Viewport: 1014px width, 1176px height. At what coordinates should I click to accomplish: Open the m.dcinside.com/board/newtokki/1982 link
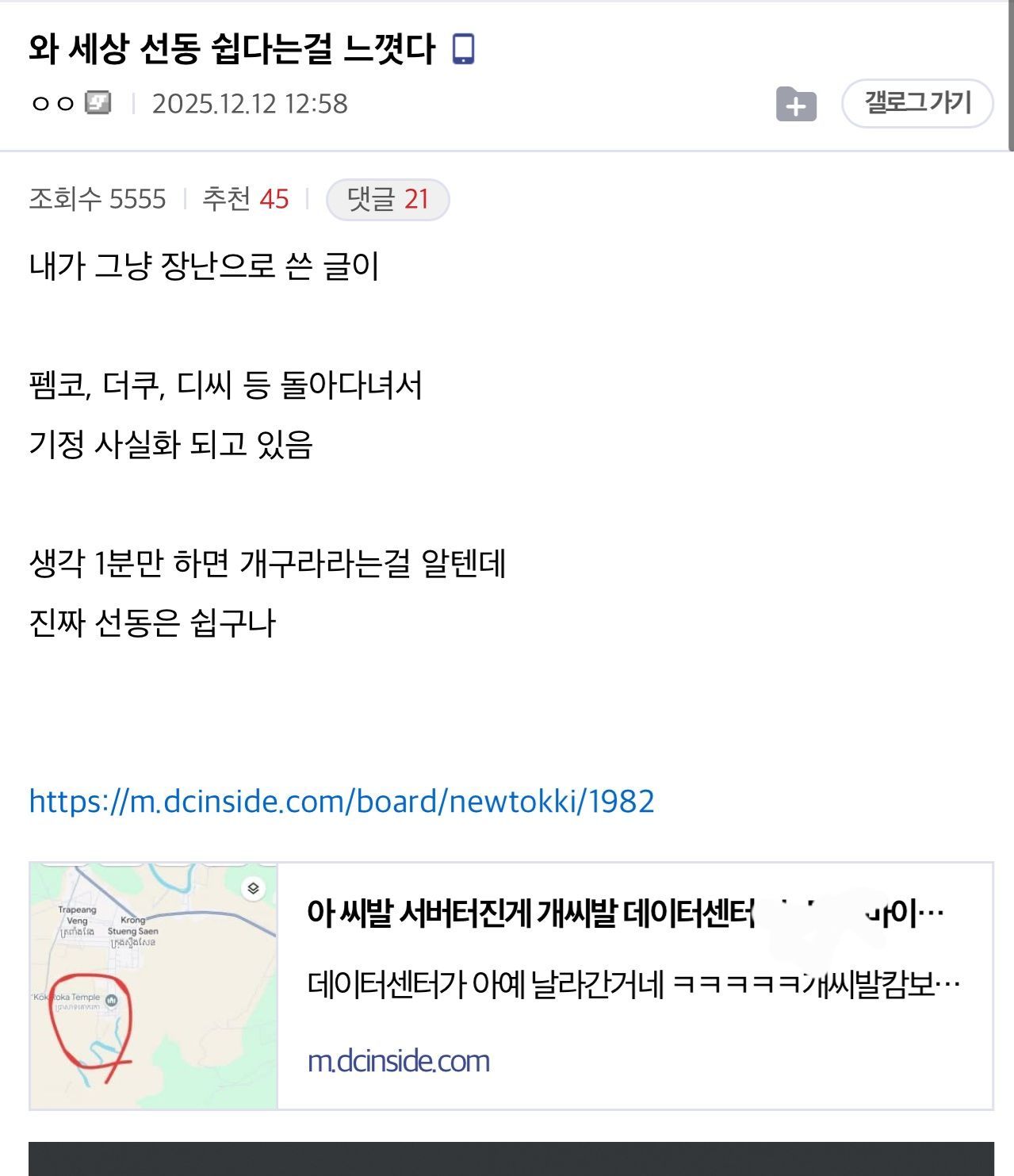pos(342,801)
